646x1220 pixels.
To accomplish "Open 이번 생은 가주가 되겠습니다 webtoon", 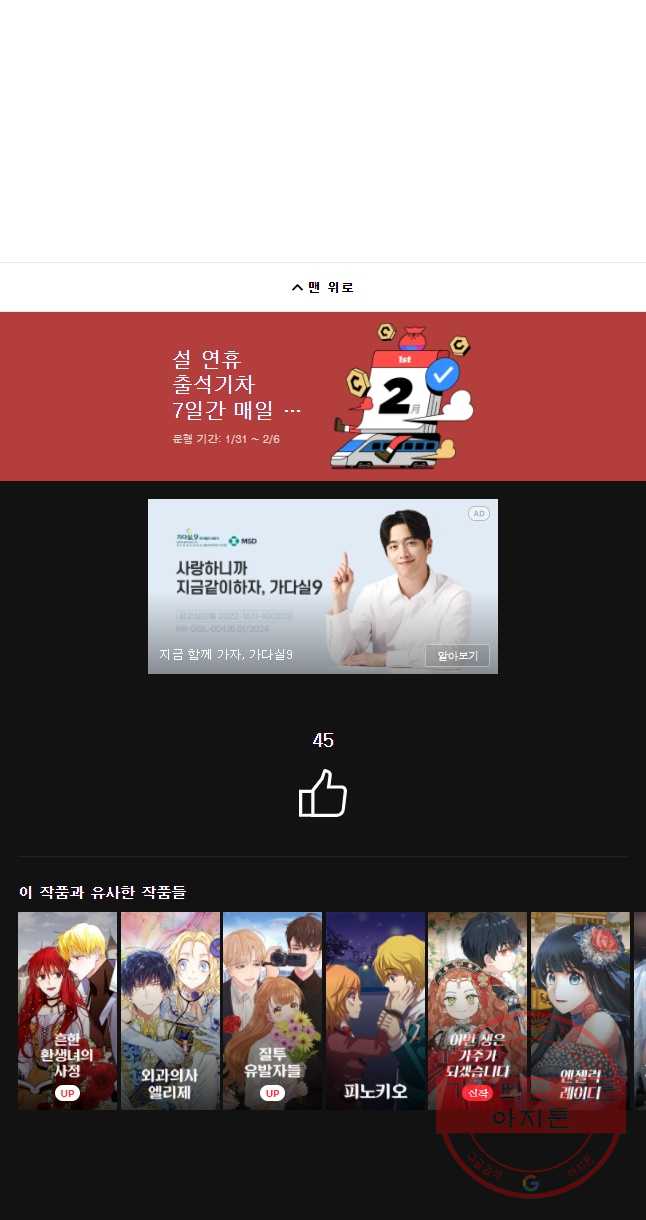I will [x=478, y=1010].
